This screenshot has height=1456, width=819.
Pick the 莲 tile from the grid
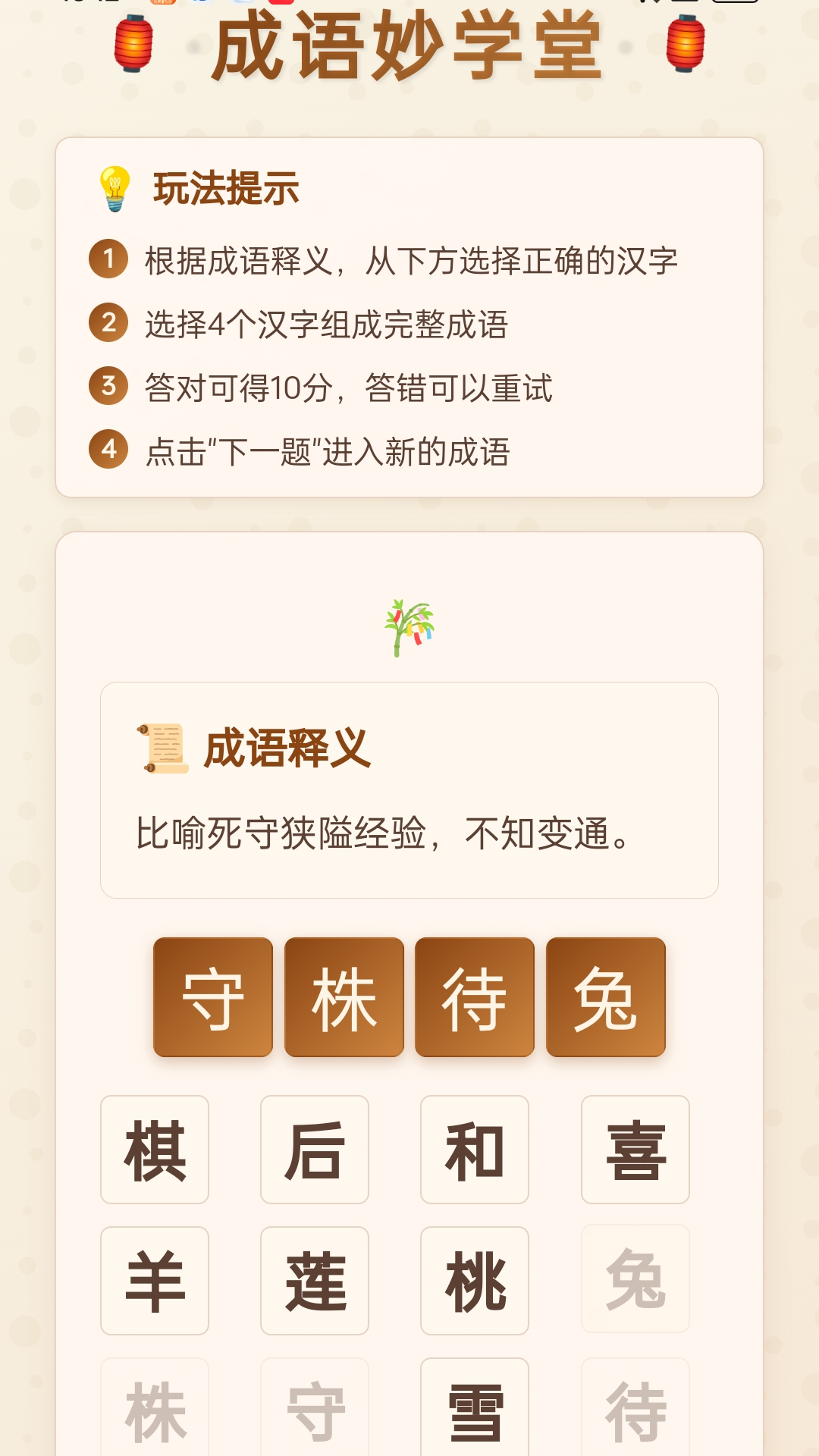(314, 1279)
